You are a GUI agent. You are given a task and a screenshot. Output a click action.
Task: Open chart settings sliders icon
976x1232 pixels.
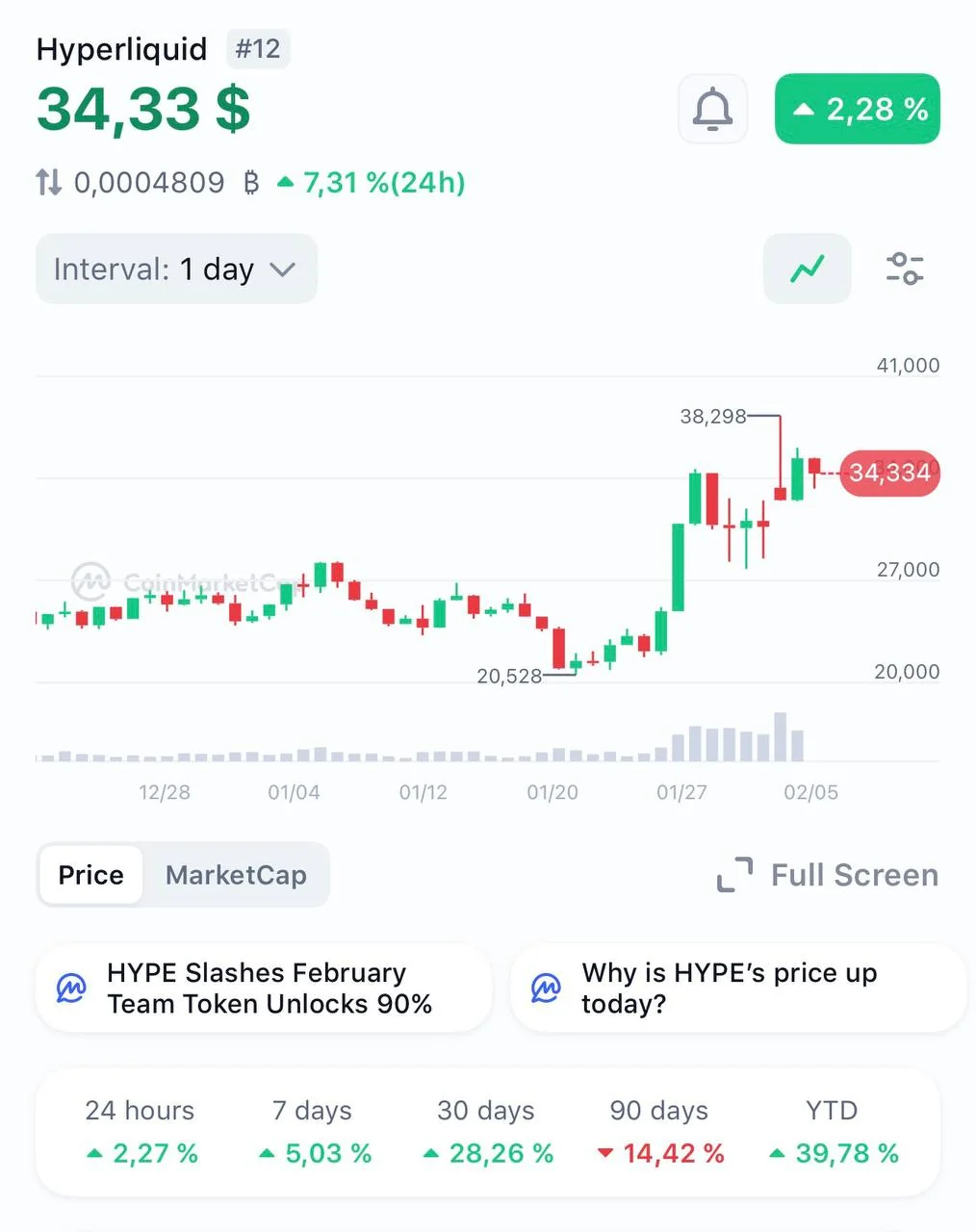(904, 269)
